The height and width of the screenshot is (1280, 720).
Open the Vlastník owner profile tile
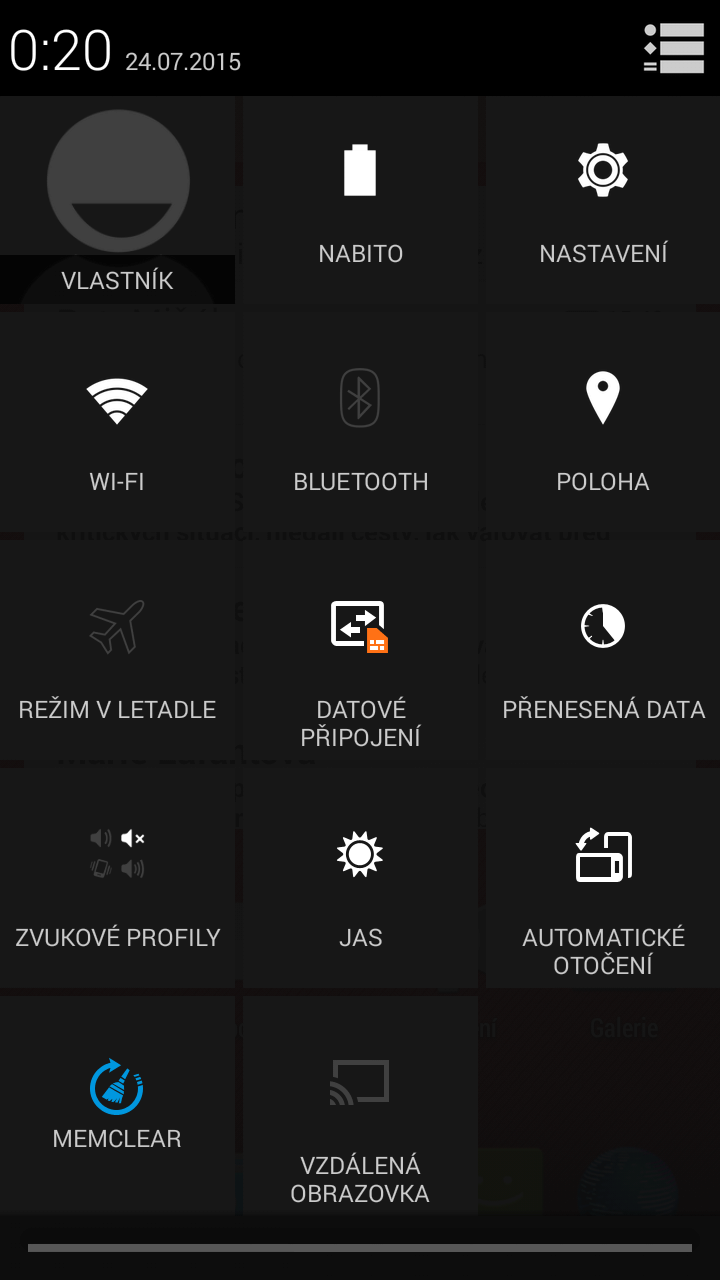(117, 200)
